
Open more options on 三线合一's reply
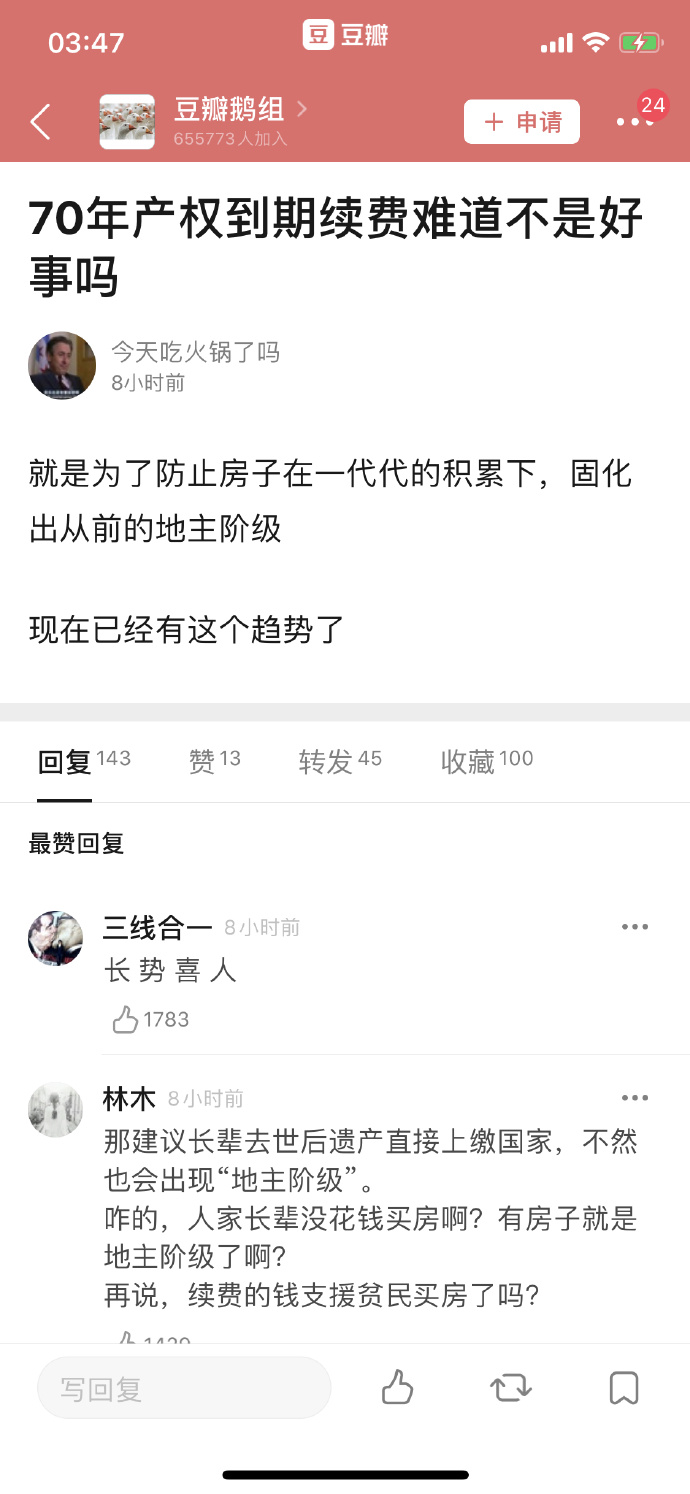[x=635, y=927]
